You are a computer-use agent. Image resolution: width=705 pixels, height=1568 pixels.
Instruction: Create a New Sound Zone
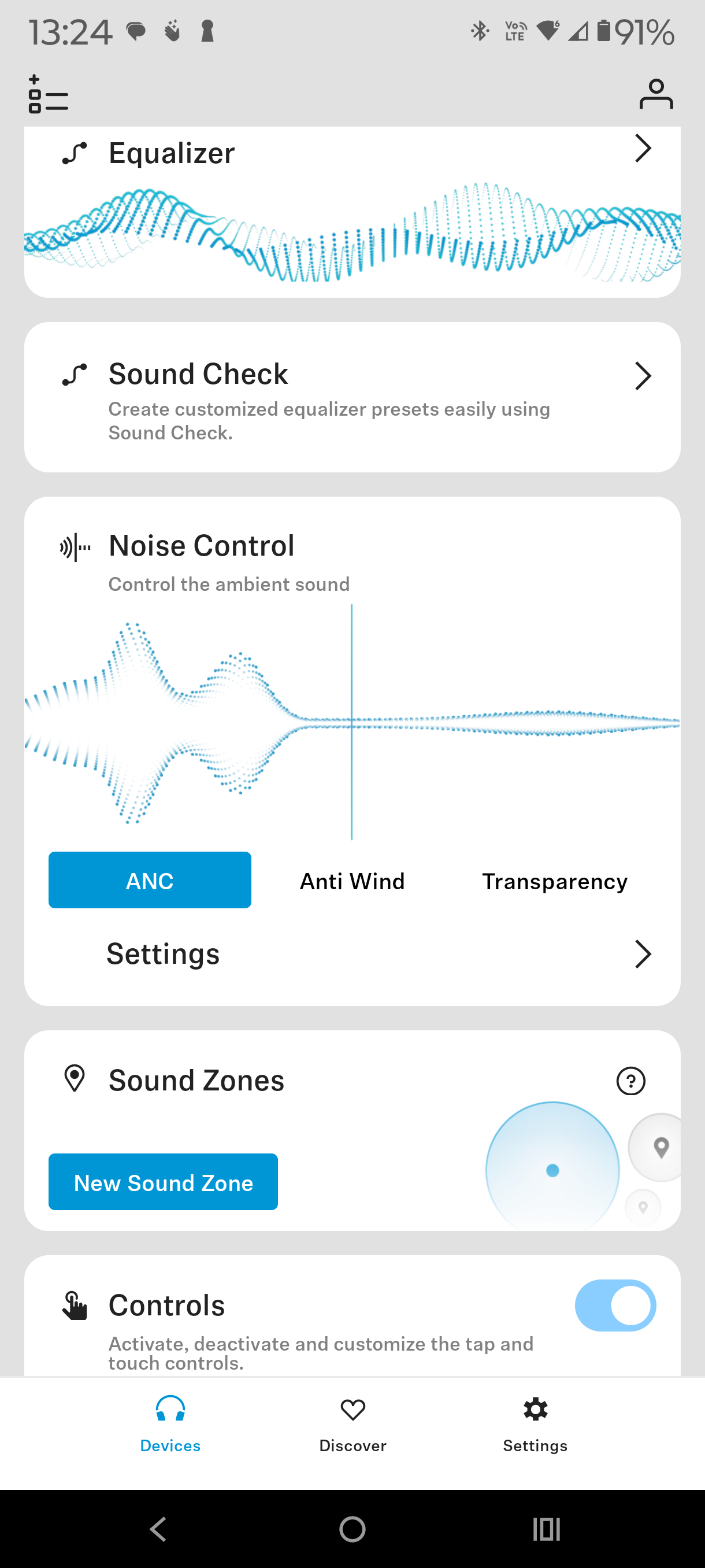163,1182
